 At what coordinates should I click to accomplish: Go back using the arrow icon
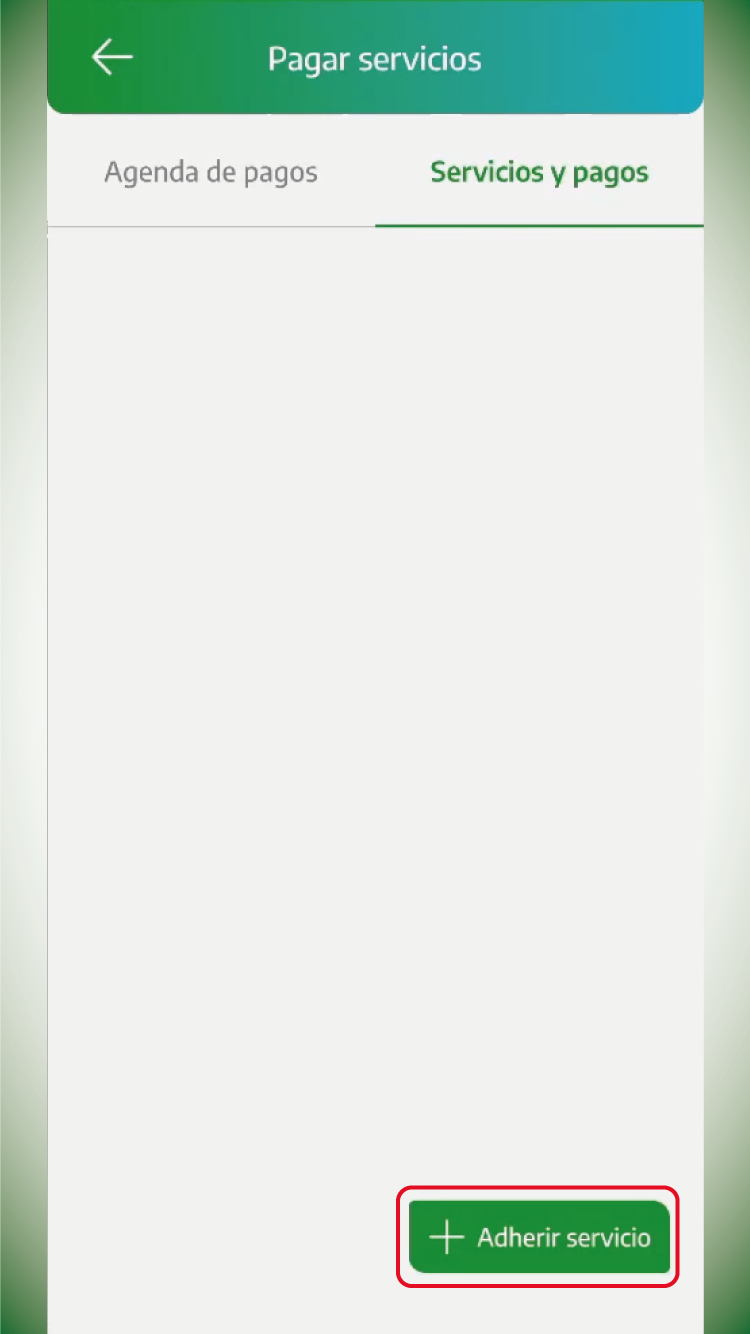tap(112, 58)
